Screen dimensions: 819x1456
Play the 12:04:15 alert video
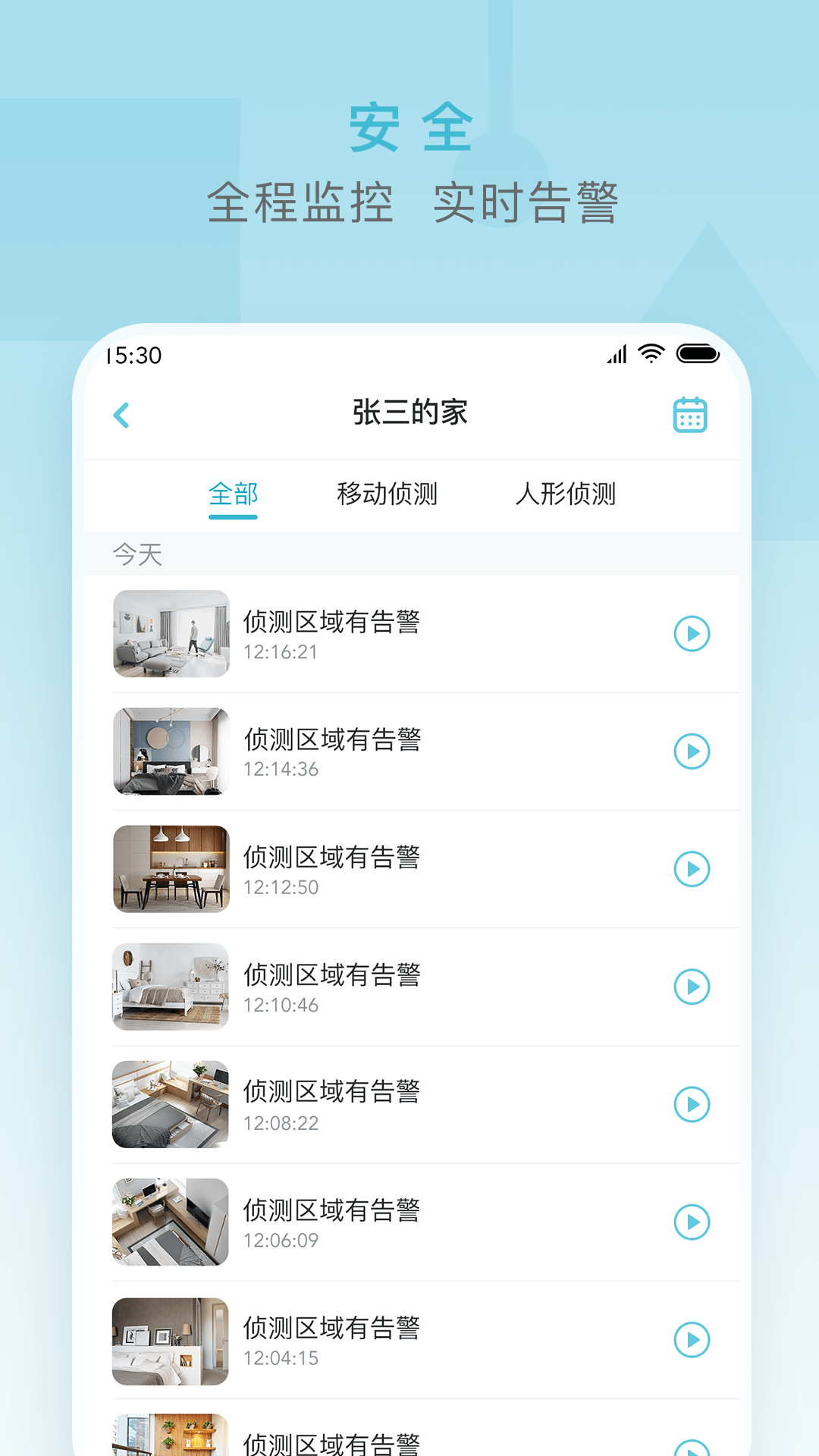(x=691, y=1341)
